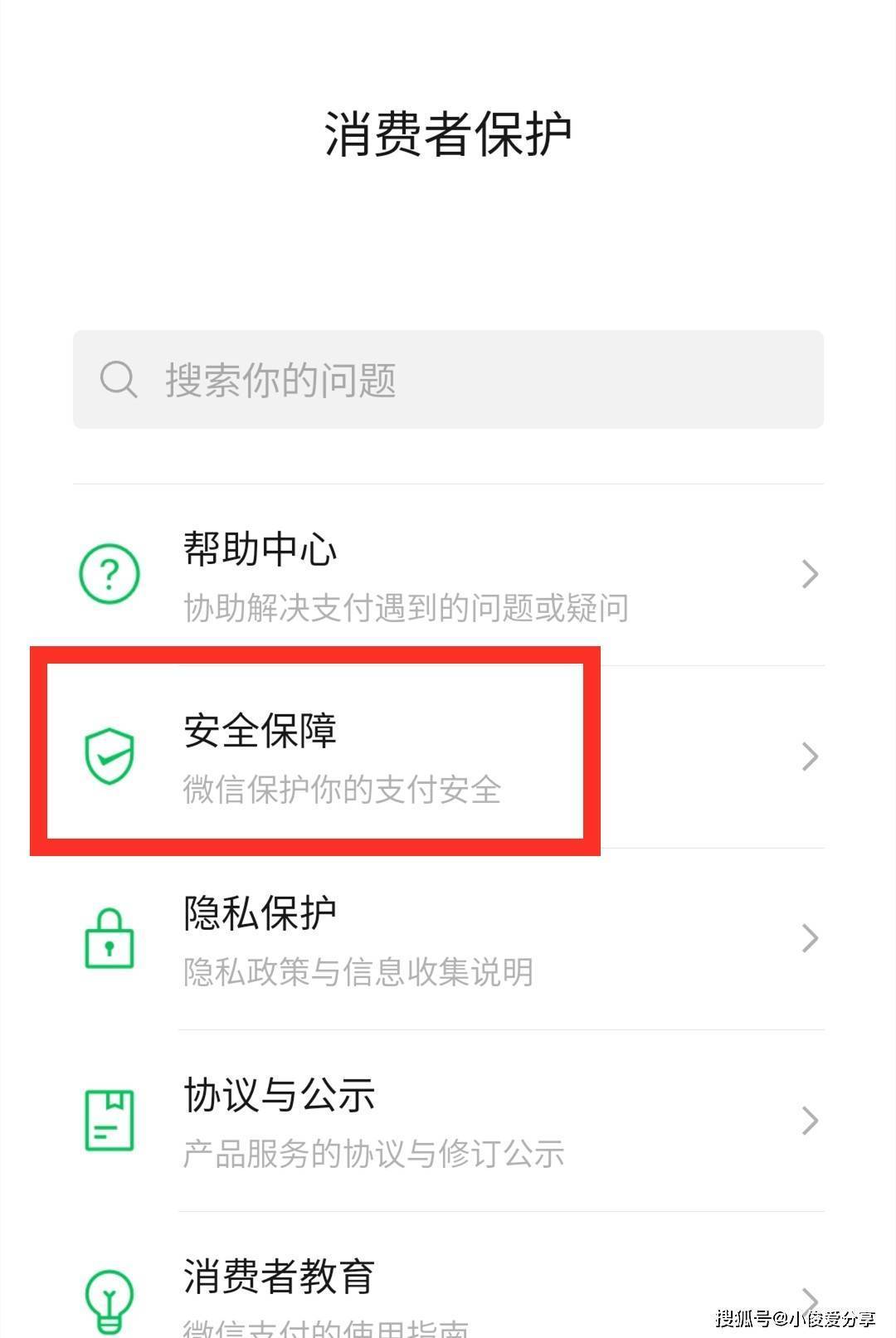Open 帮助中心 help center row
Image resolution: width=896 pixels, height=1338 pixels.
(x=448, y=575)
